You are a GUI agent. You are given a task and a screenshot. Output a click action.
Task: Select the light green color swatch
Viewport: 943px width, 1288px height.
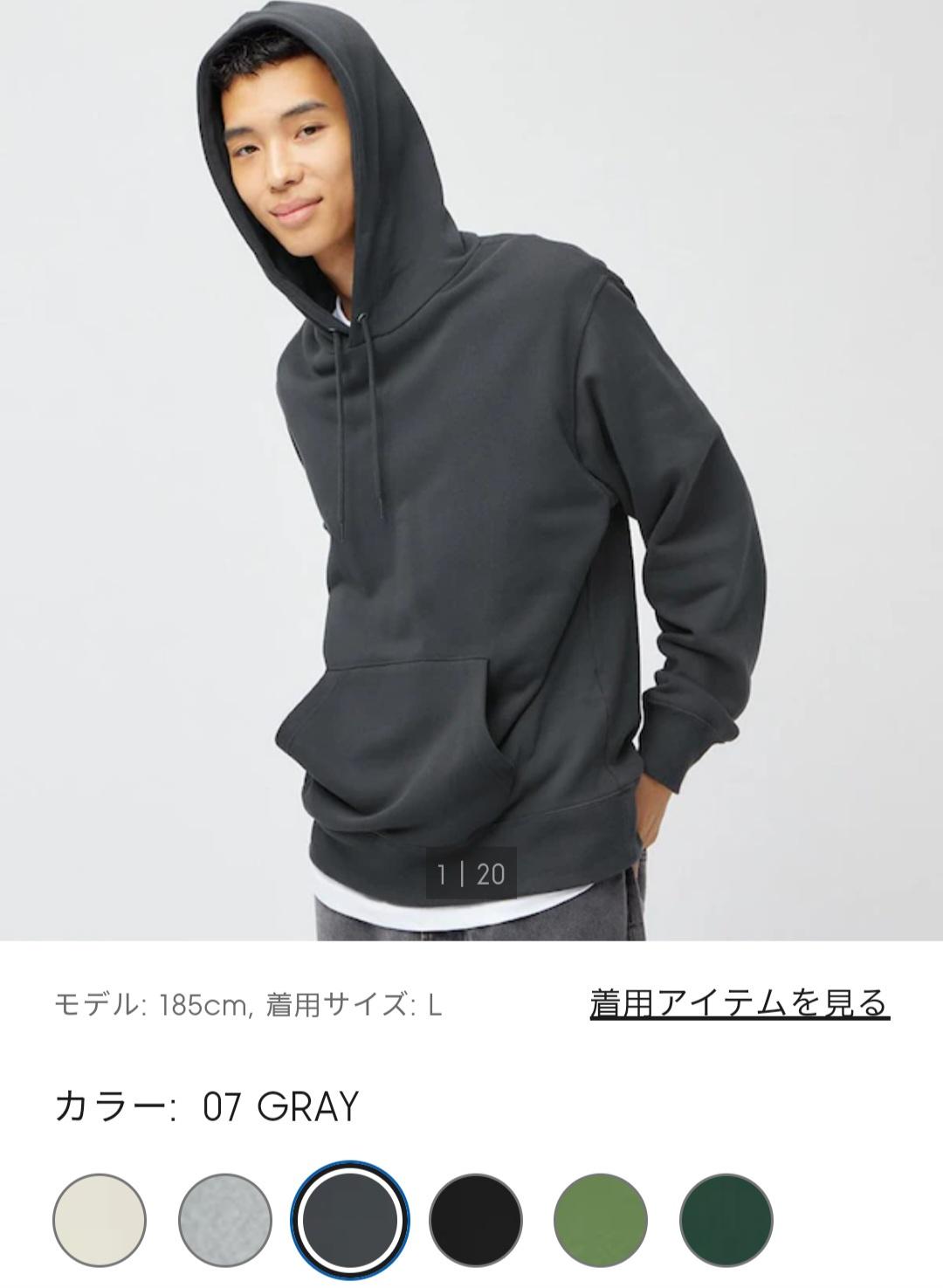tap(601, 1220)
